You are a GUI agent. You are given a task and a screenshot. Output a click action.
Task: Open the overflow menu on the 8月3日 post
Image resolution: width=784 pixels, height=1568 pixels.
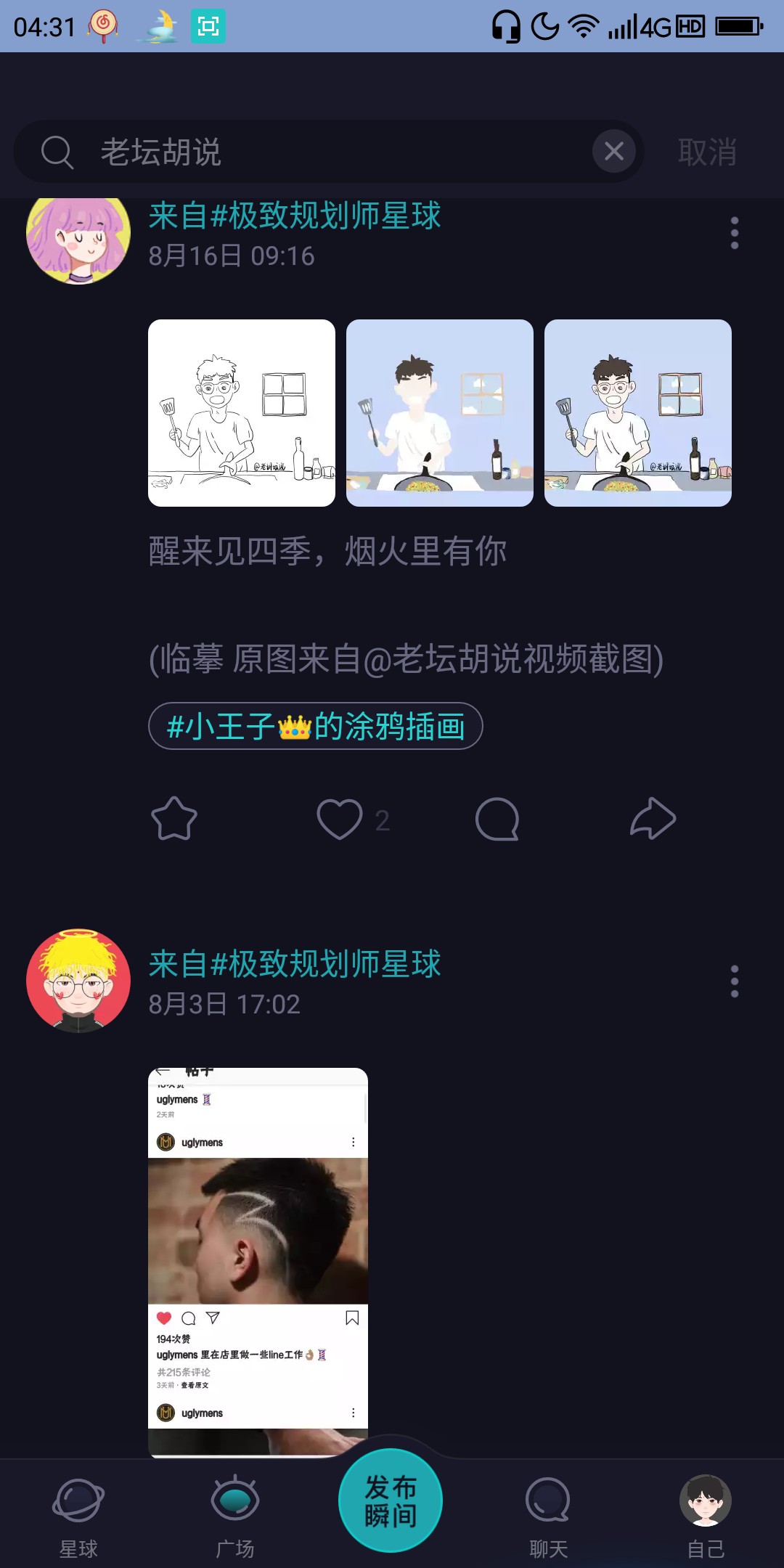[x=735, y=981]
